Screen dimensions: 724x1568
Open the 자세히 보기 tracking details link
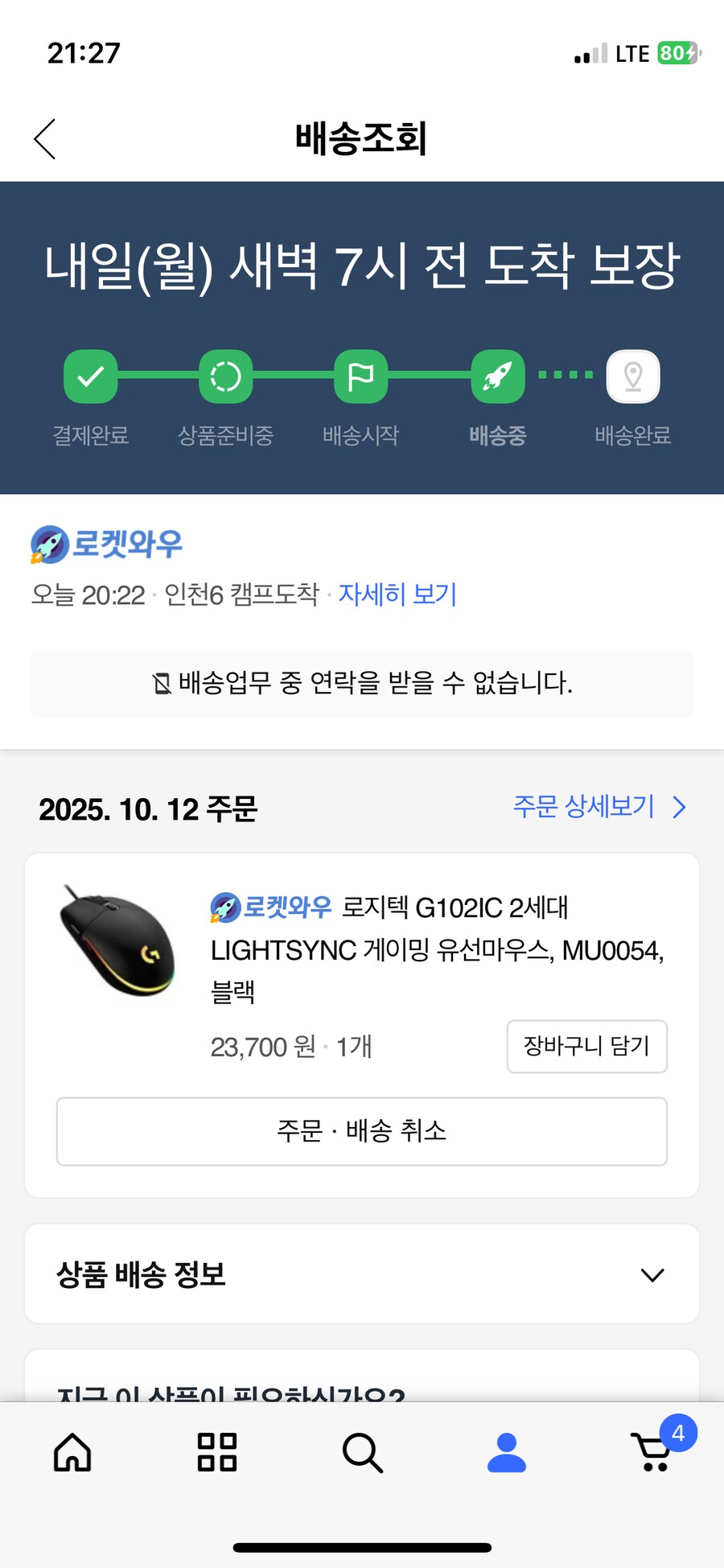pyautogui.click(x=397, y=595)
